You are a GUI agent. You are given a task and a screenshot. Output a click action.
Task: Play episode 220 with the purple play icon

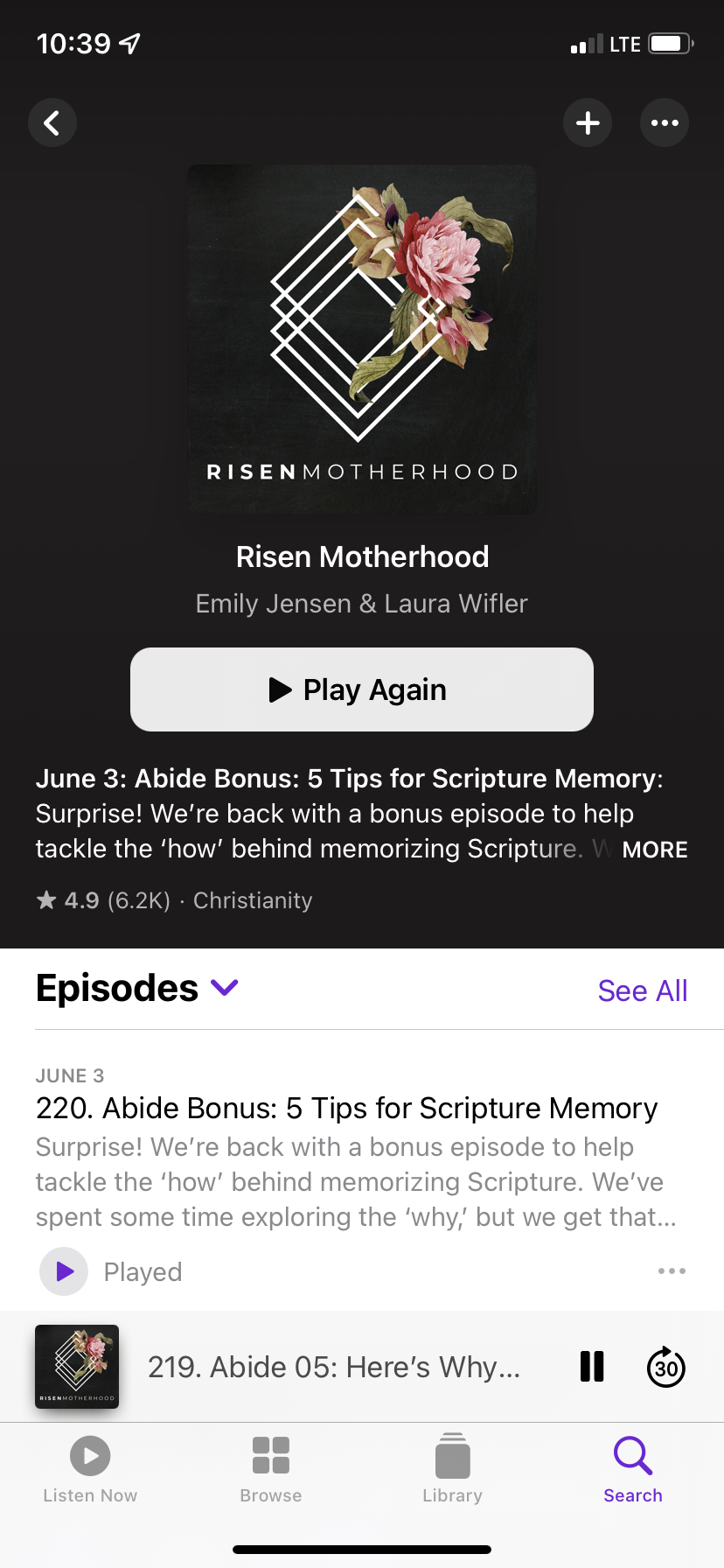64,1271
